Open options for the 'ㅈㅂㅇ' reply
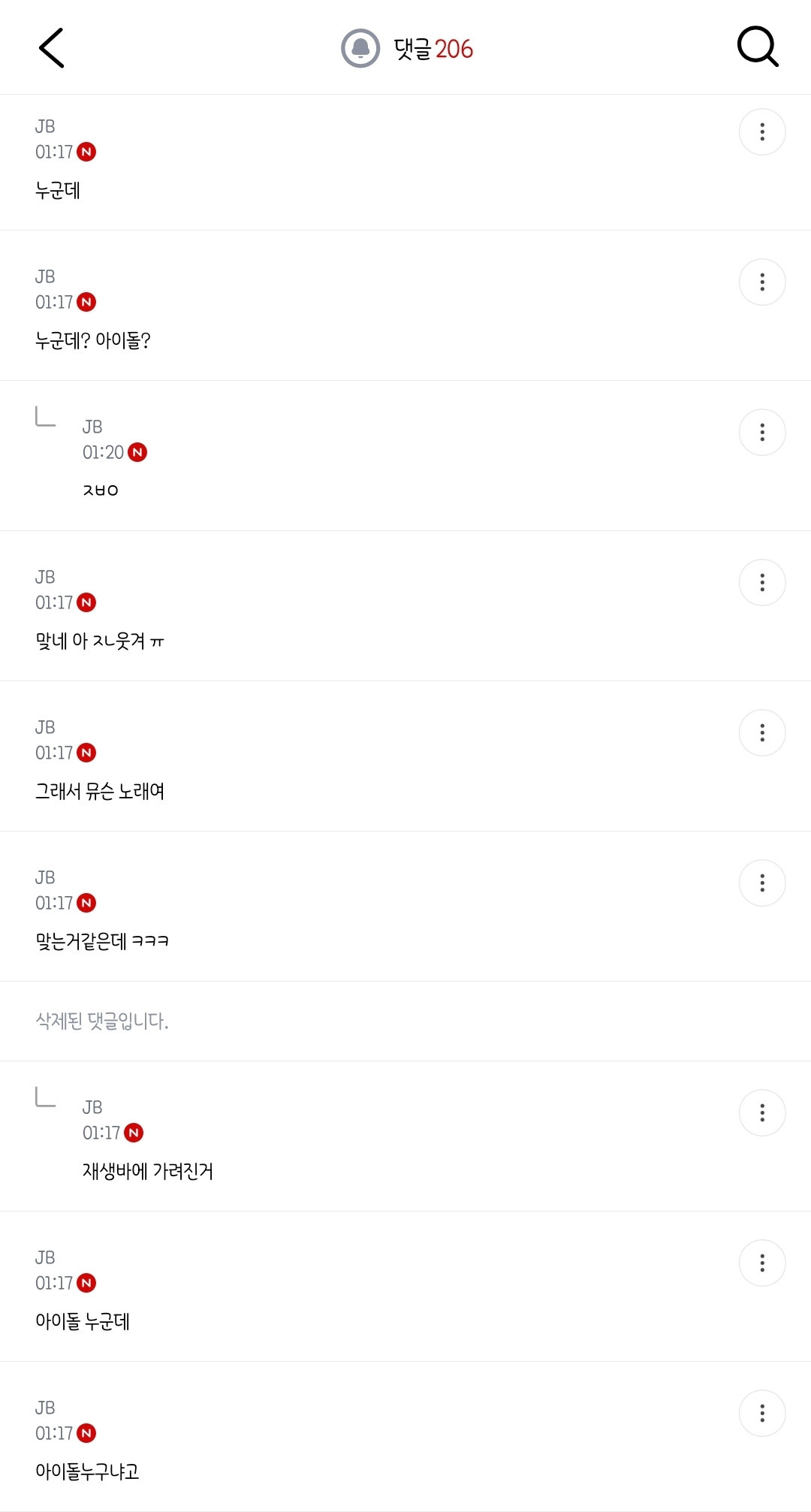Image resolution: width=811 pixels, height=1512 pixels. [762, 433]
